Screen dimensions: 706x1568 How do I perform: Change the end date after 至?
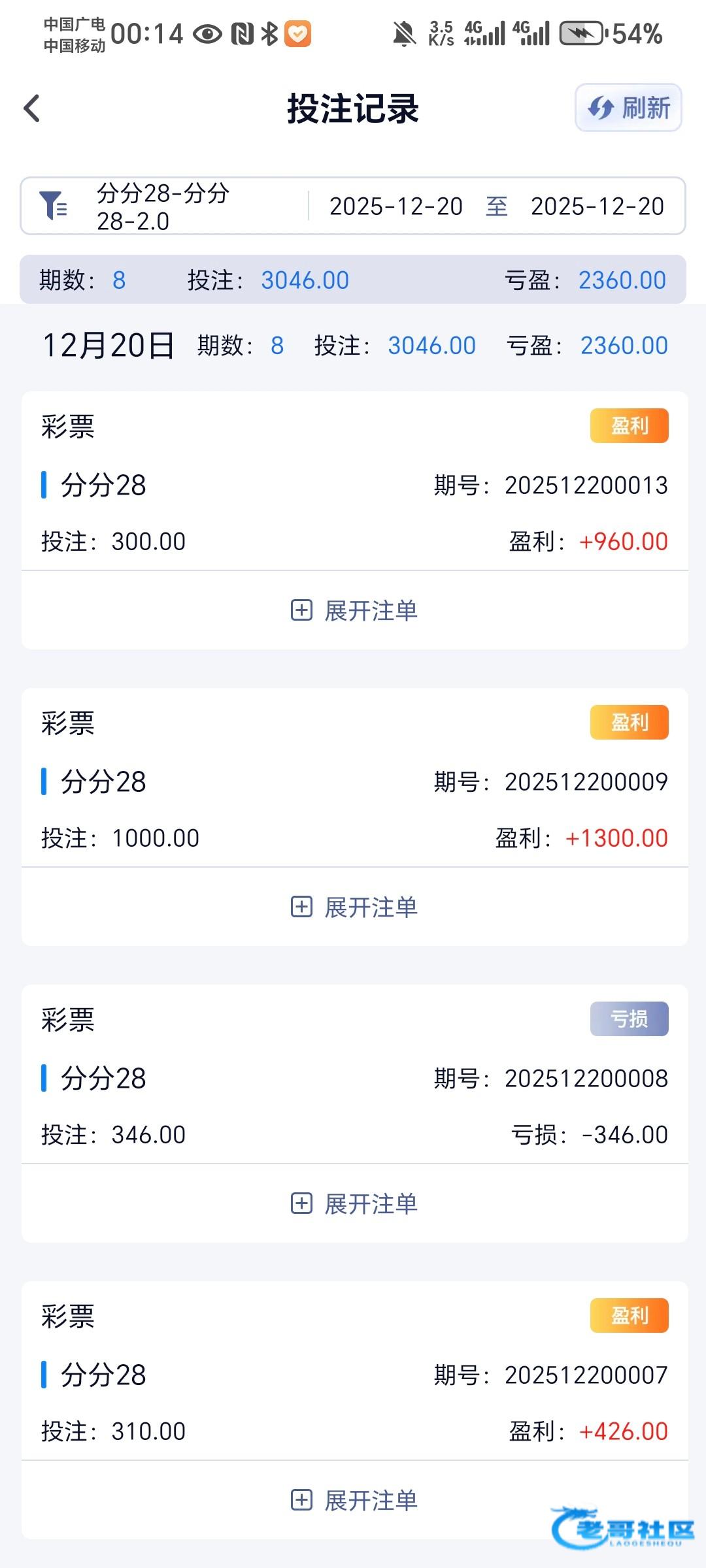[597, 206]
